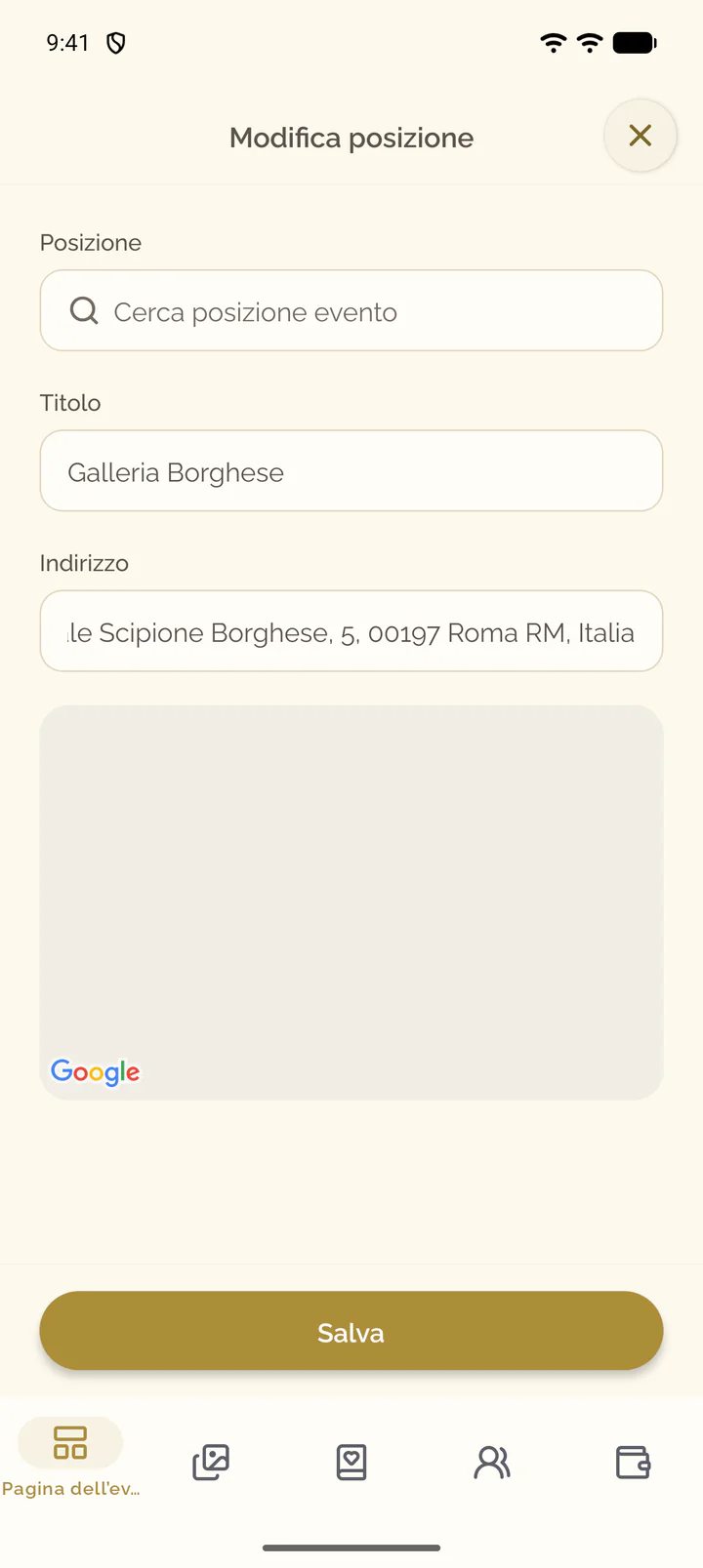The image size is (703, 1568).
Task: Tap the Salva button
Action: tap(351, 1331)
